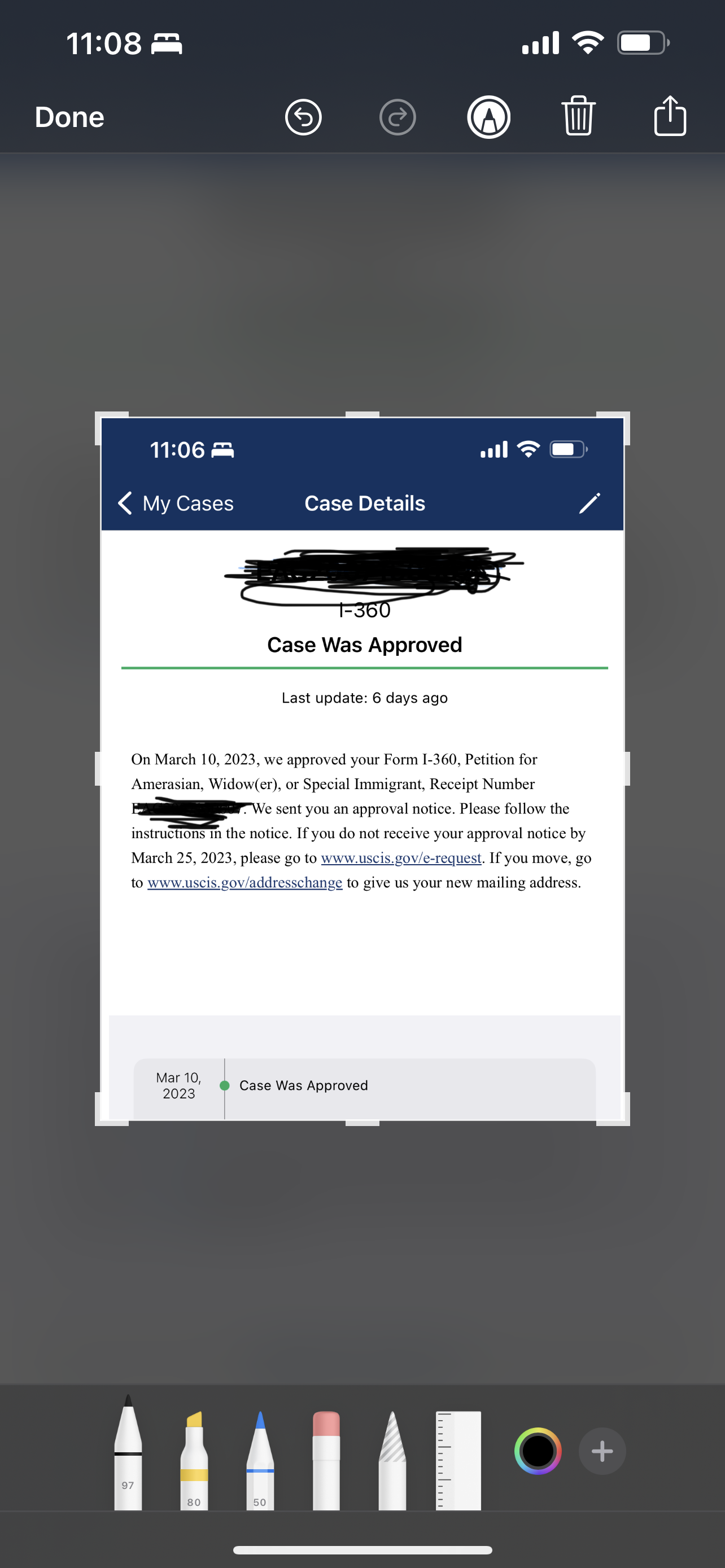
Task: Delete the screenshot with trash icon
Action: [578, 116]
